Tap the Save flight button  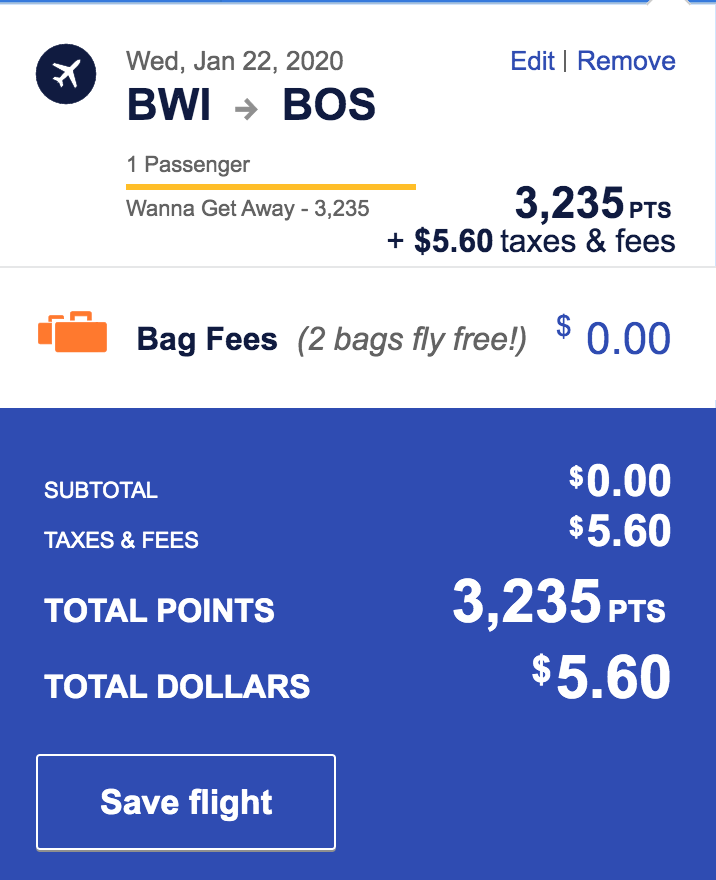click(x=186, y=802)
